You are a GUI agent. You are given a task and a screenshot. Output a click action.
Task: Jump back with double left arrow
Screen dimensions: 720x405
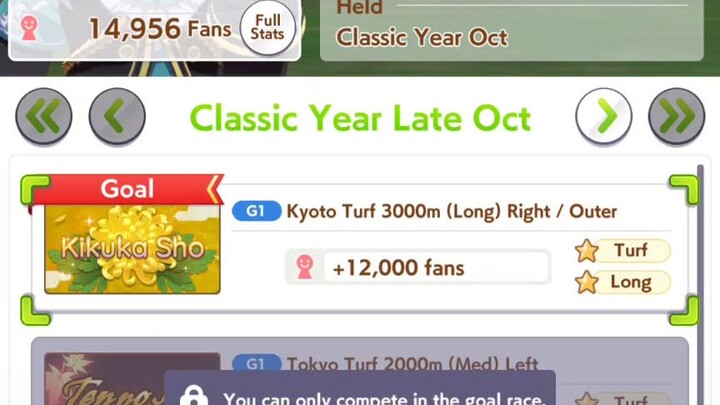(x=44, y=118)
